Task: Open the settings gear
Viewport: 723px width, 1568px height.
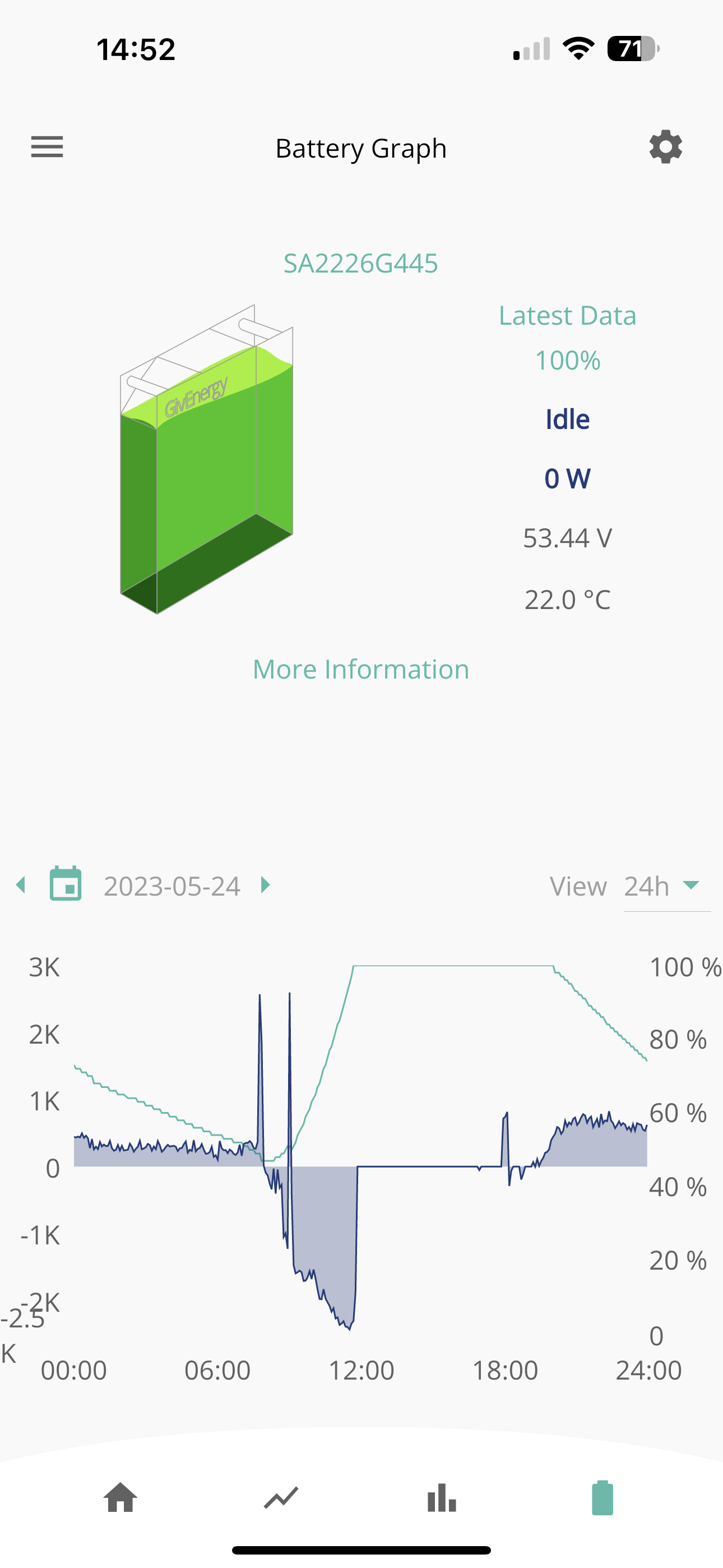Action: 665,147
